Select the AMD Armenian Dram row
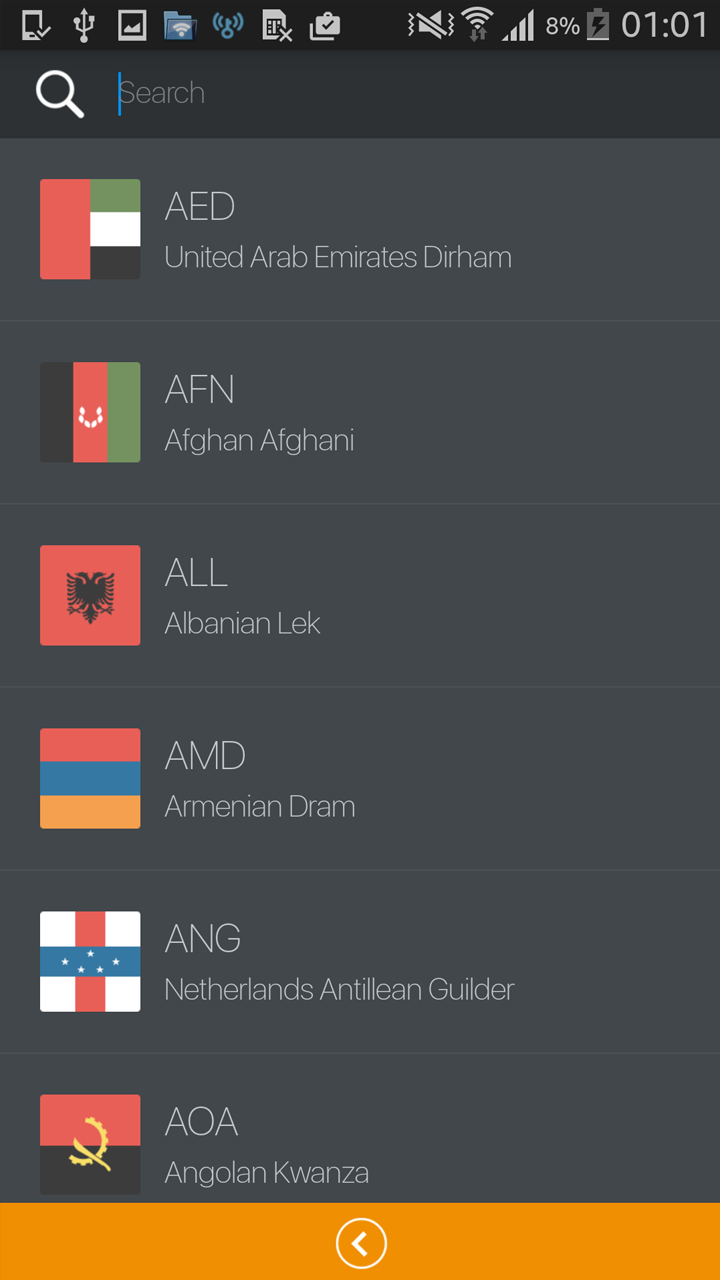Viewport: 720px width, 1280px height. tap(360, 779)
